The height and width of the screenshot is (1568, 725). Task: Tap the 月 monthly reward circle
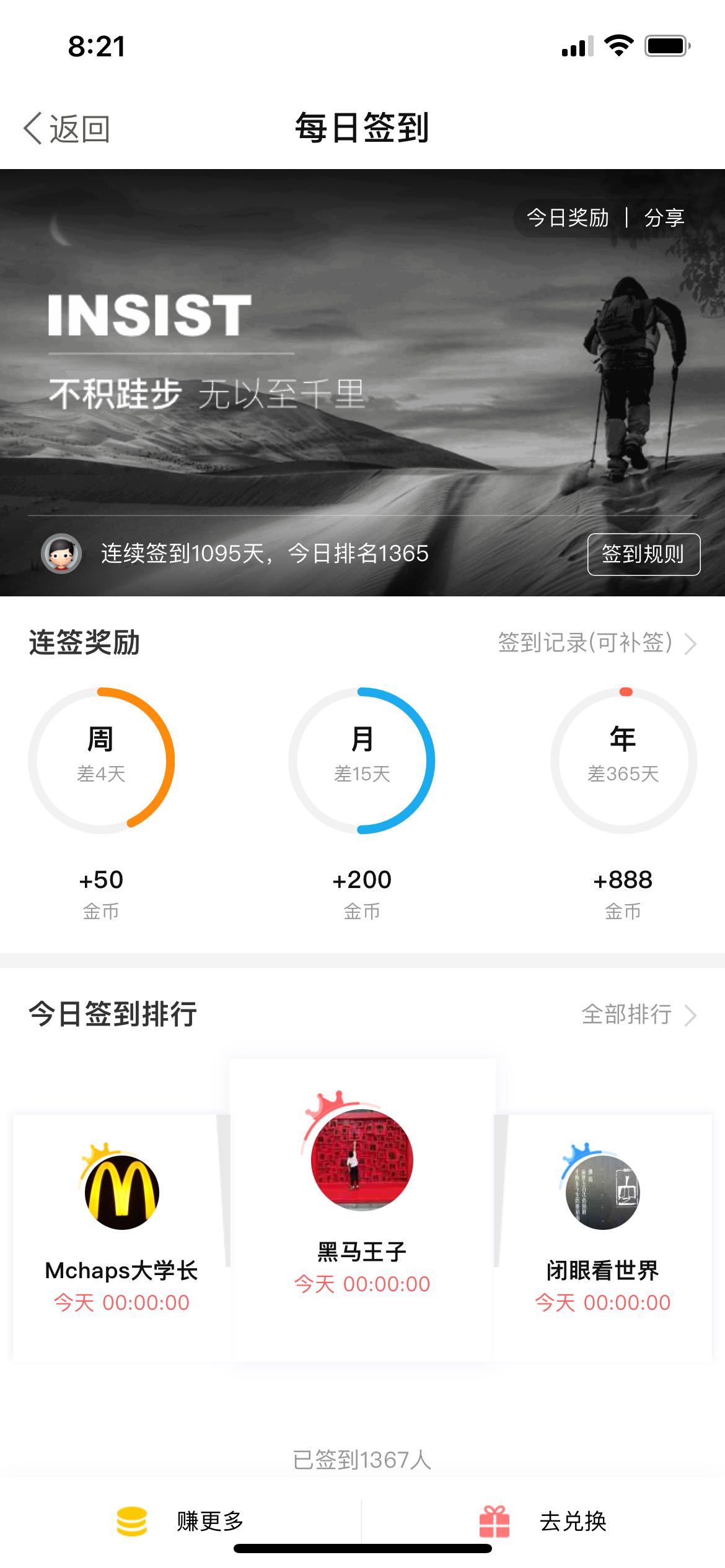362,760
